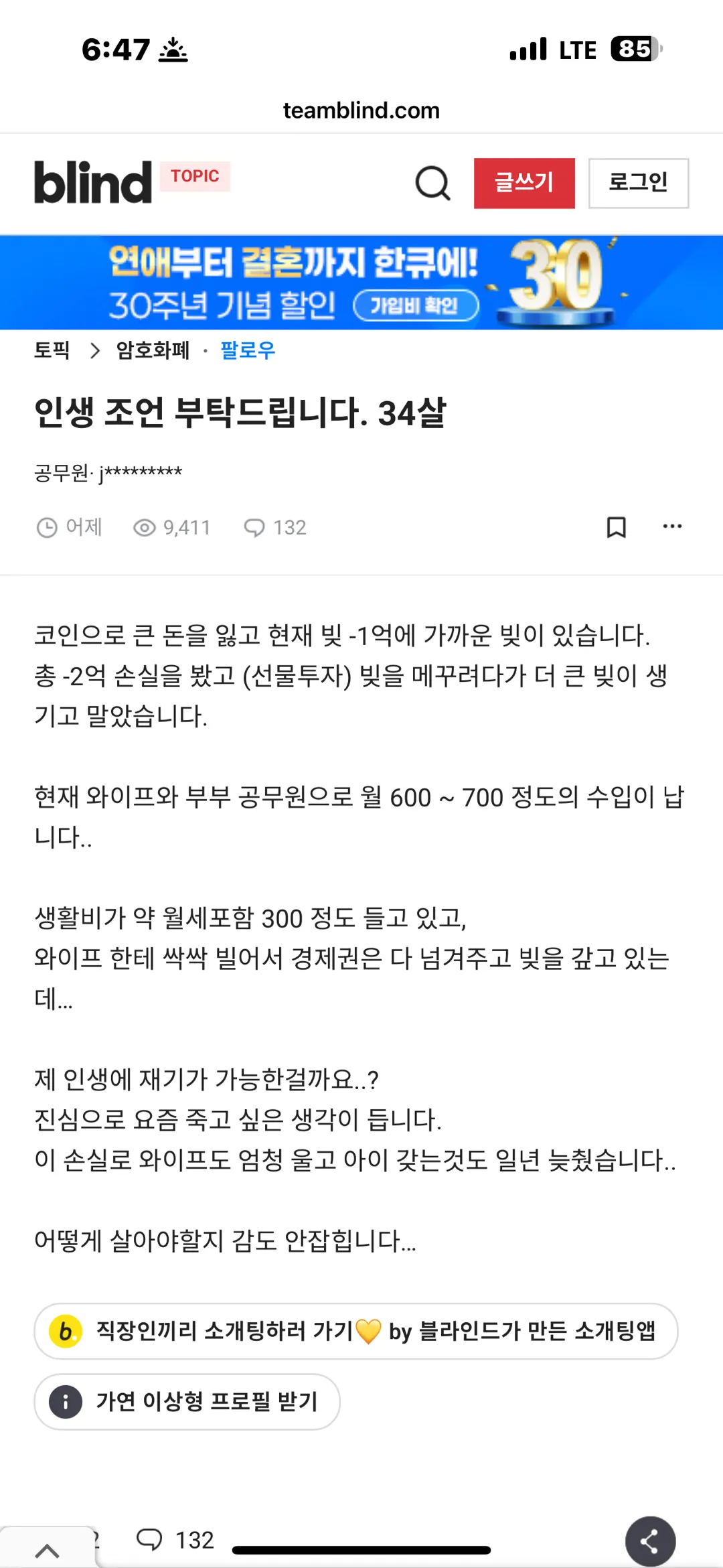
Task: Tap the 로그인 login button
Action: (638, 183)
